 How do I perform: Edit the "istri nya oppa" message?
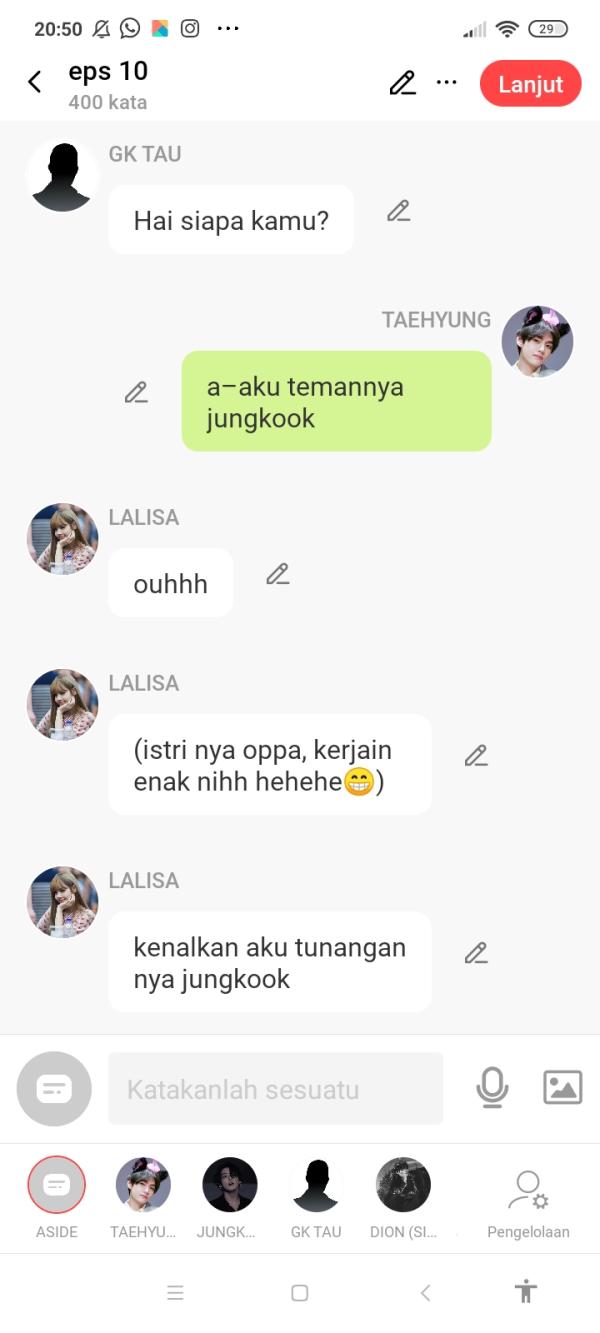coord(476,756)
